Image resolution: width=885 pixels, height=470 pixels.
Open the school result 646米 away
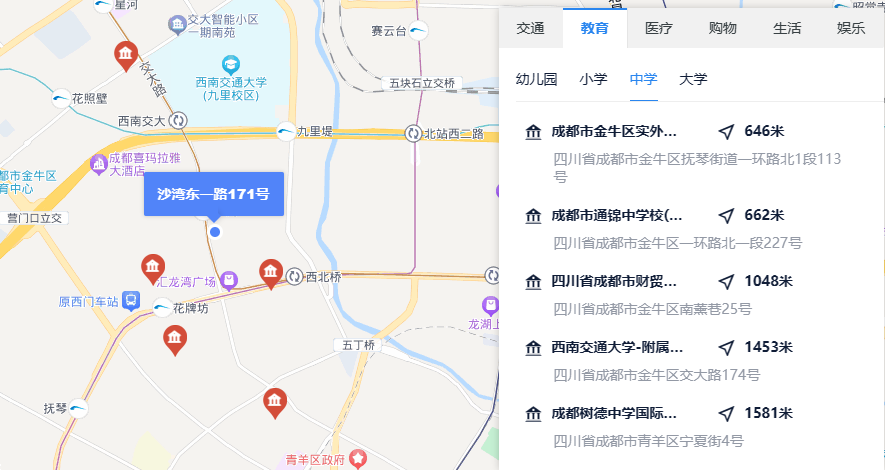(x=616, y=131)
